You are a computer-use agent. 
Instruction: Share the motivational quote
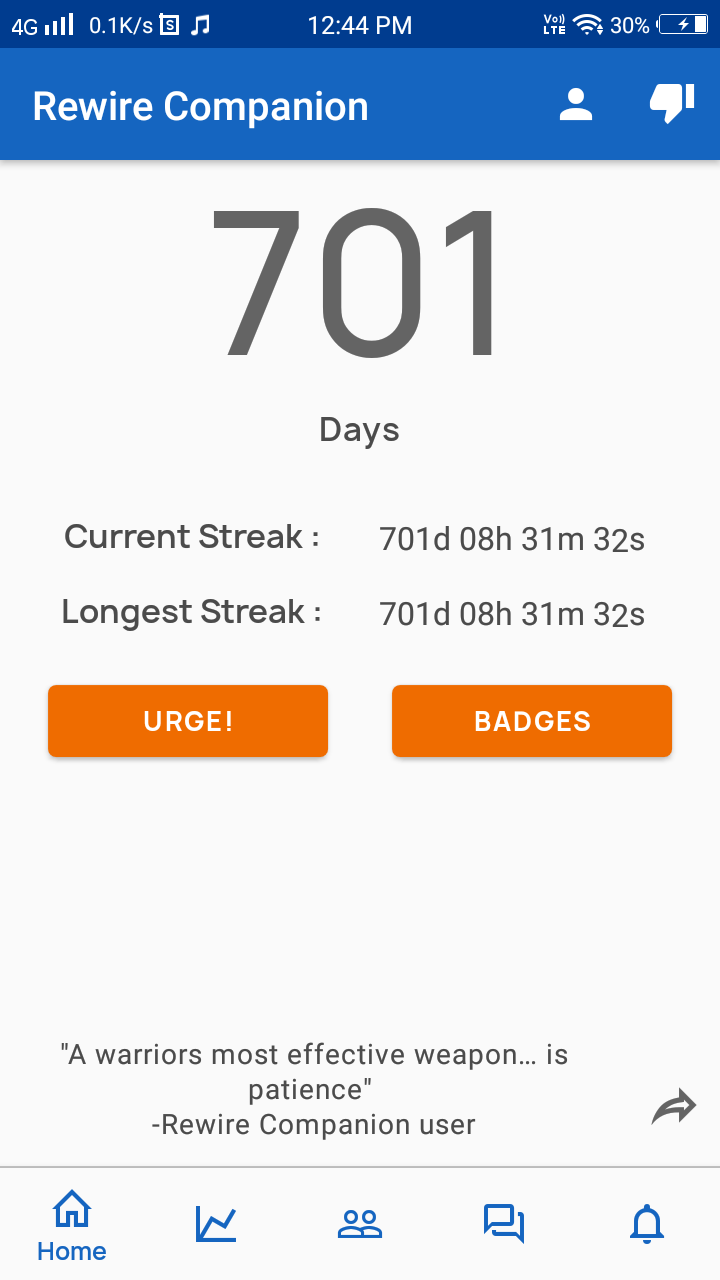click(674, 1106)
